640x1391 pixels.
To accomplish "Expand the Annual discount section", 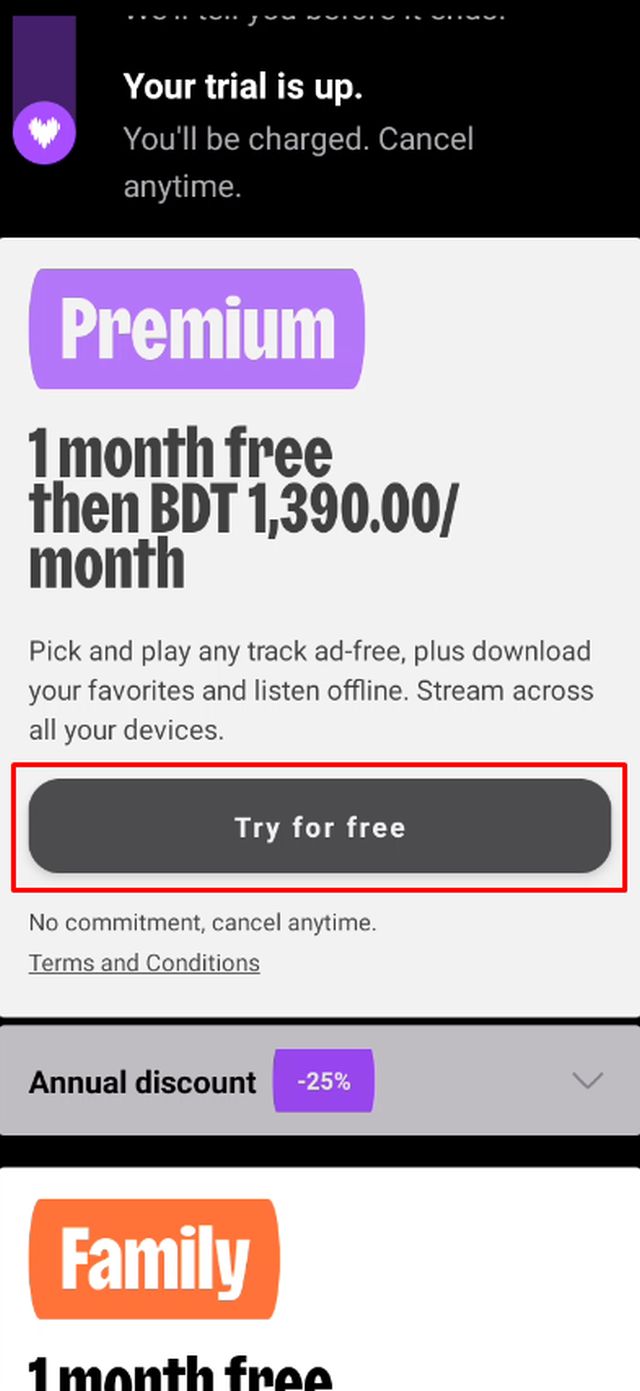I will pos(586,1081).
